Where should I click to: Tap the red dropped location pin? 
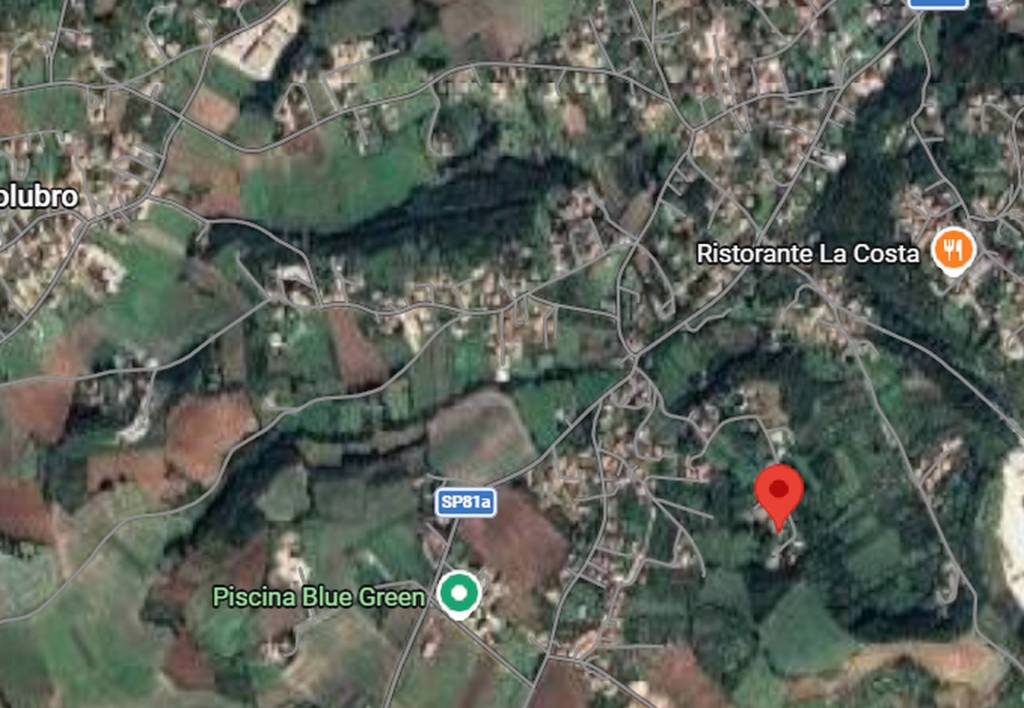[779, 492]
